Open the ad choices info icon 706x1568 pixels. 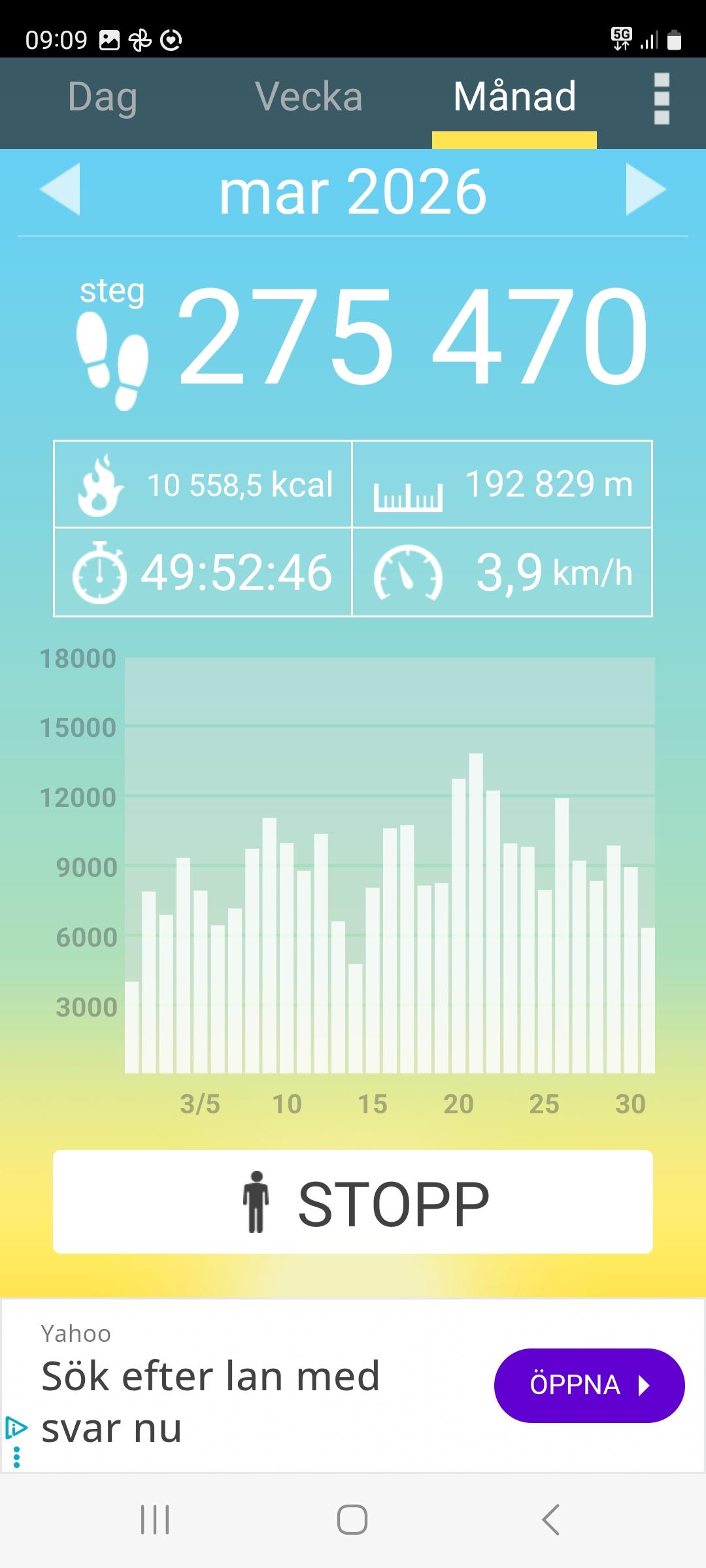16,1428
